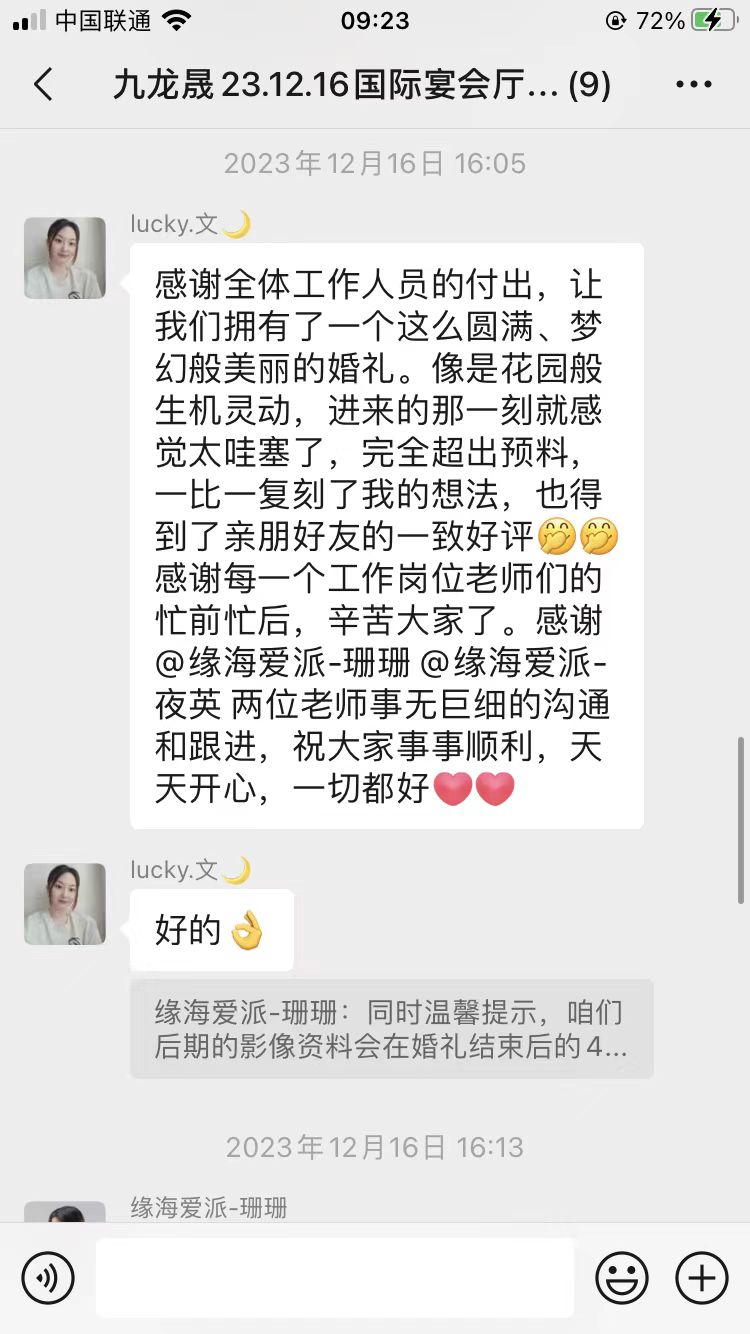The width and height of the screenshot is (750, 1334).
Task: Switch to voice message input
Action: click(x=48, y=1277)
